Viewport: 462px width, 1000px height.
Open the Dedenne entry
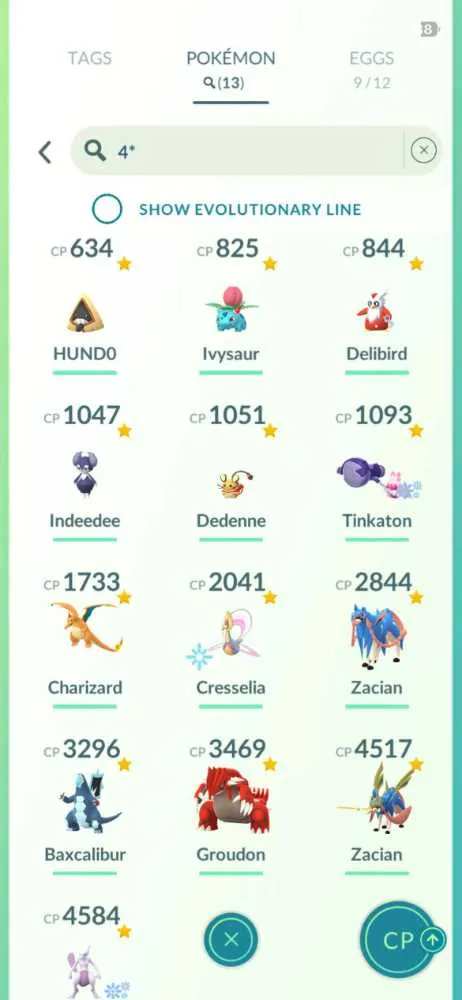tap(230, 473)
